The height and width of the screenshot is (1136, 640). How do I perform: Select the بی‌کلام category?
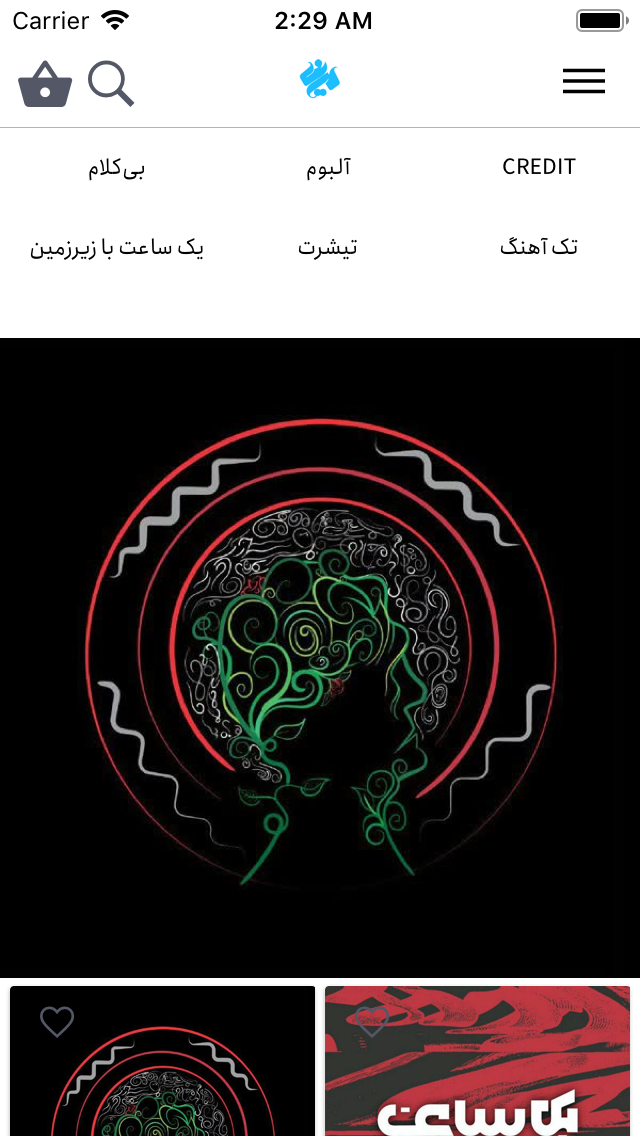click(116, 168)
